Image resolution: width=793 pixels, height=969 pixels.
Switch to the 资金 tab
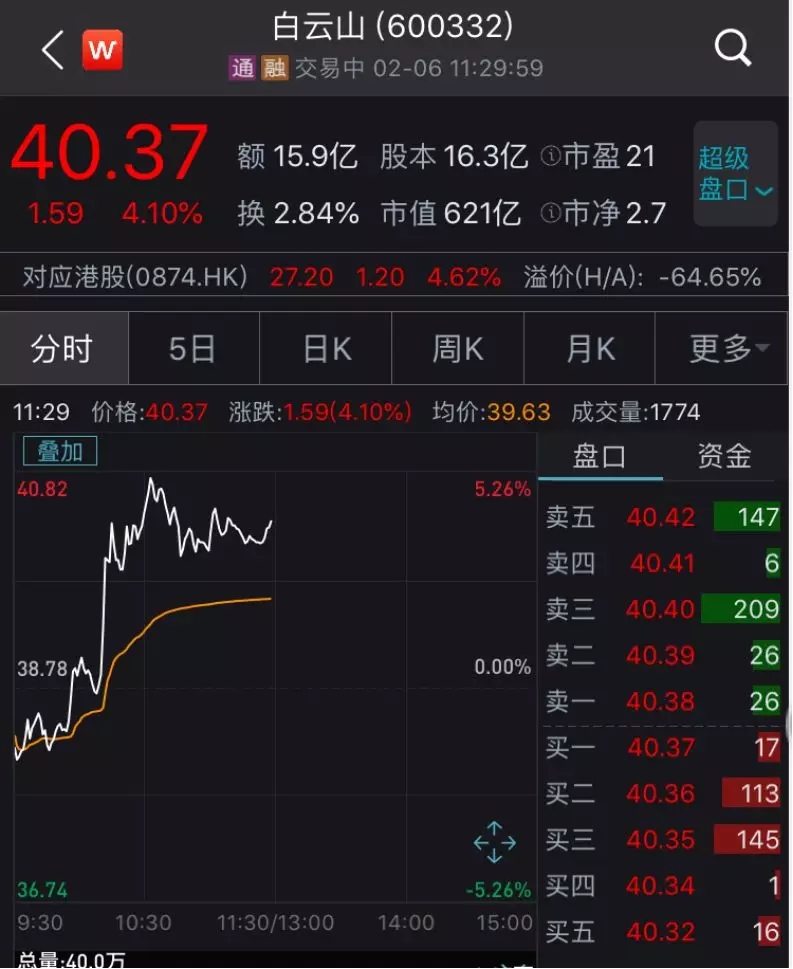(x=724, y=457)
